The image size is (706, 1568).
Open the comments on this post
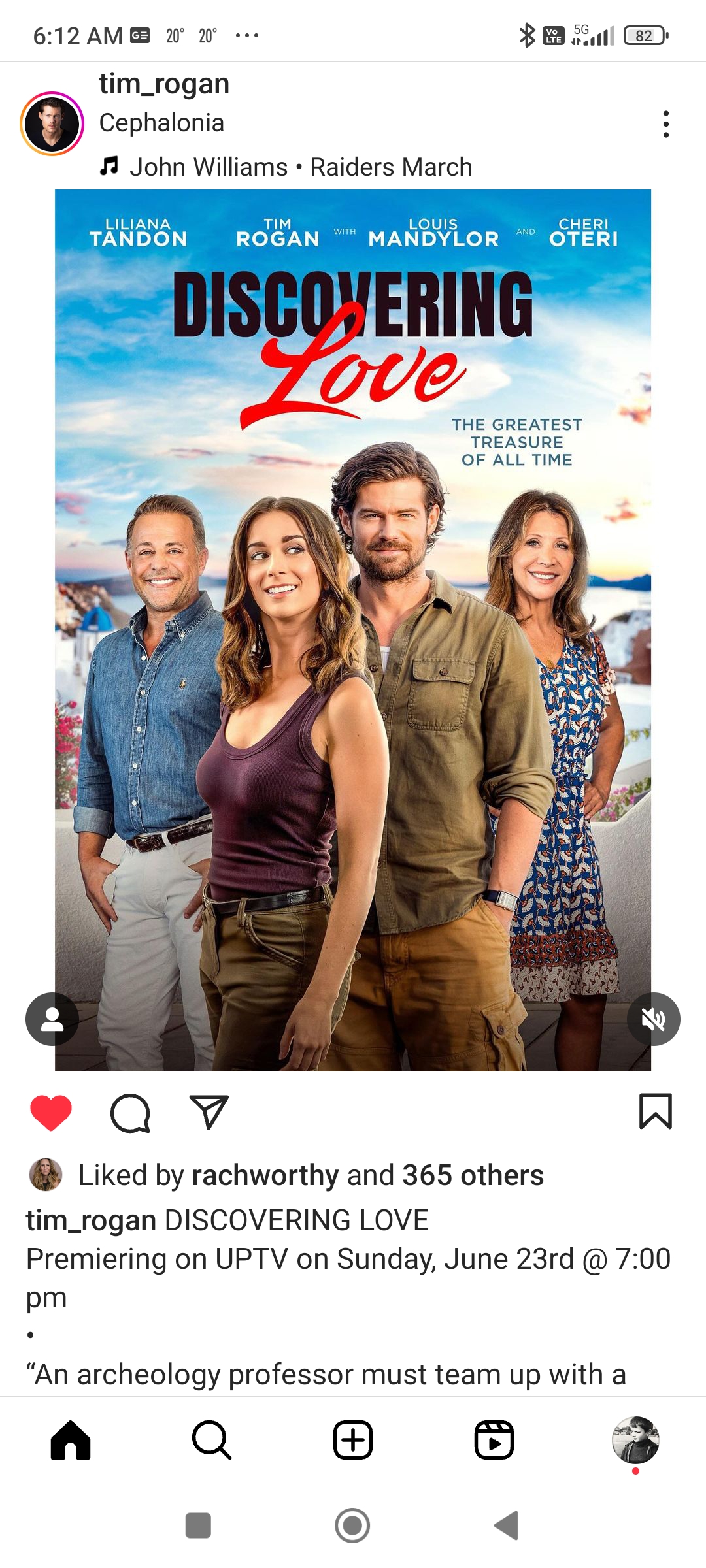pos(130,1112)
